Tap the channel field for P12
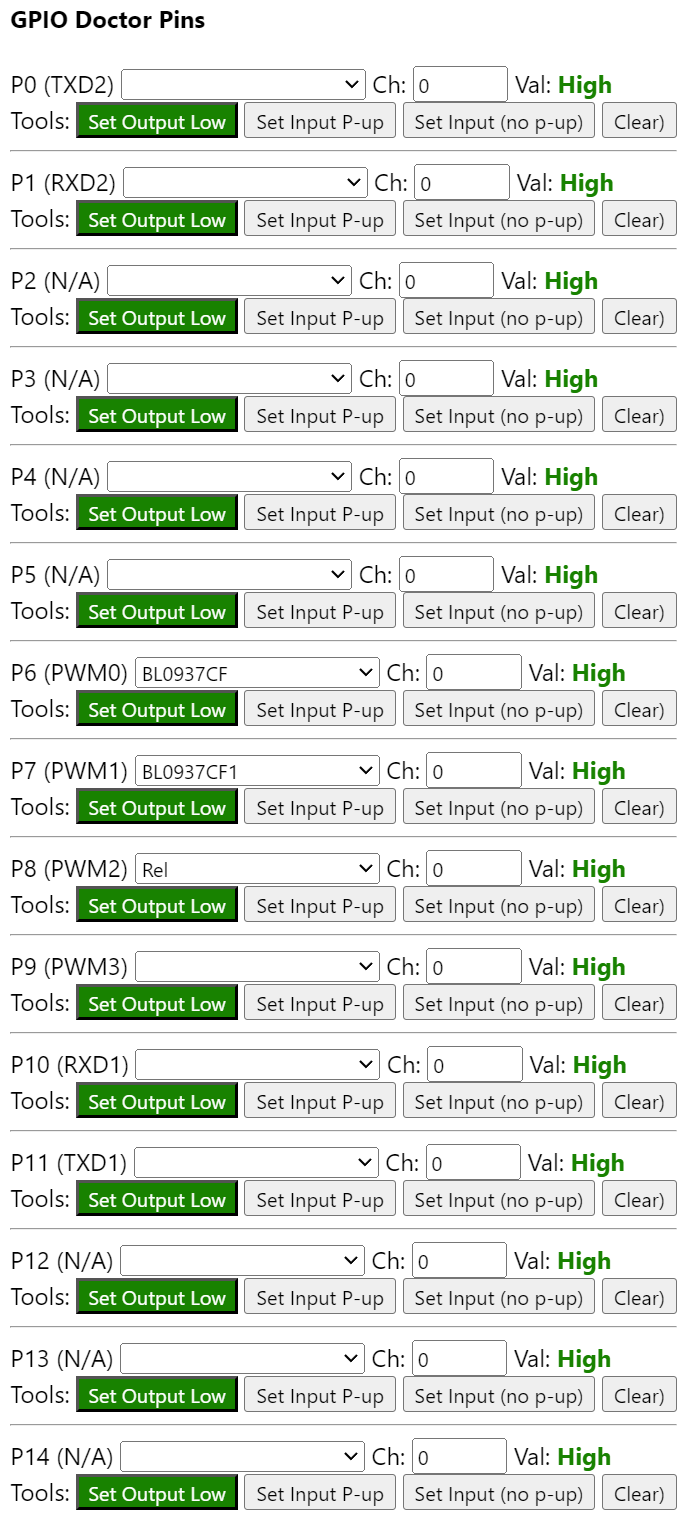Image resolution: width=684 pixels, height=1519 pixels. coord(459,1261)
